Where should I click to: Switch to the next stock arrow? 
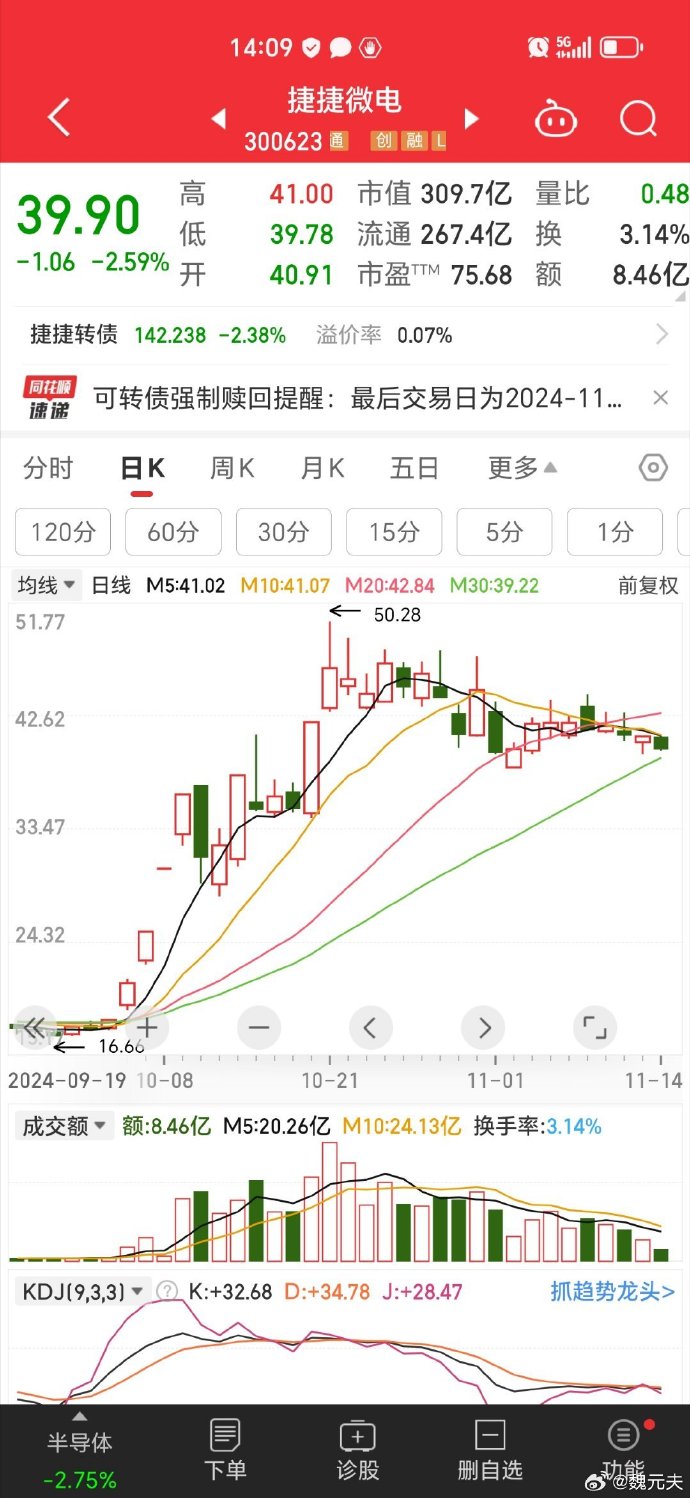[471, 119]
